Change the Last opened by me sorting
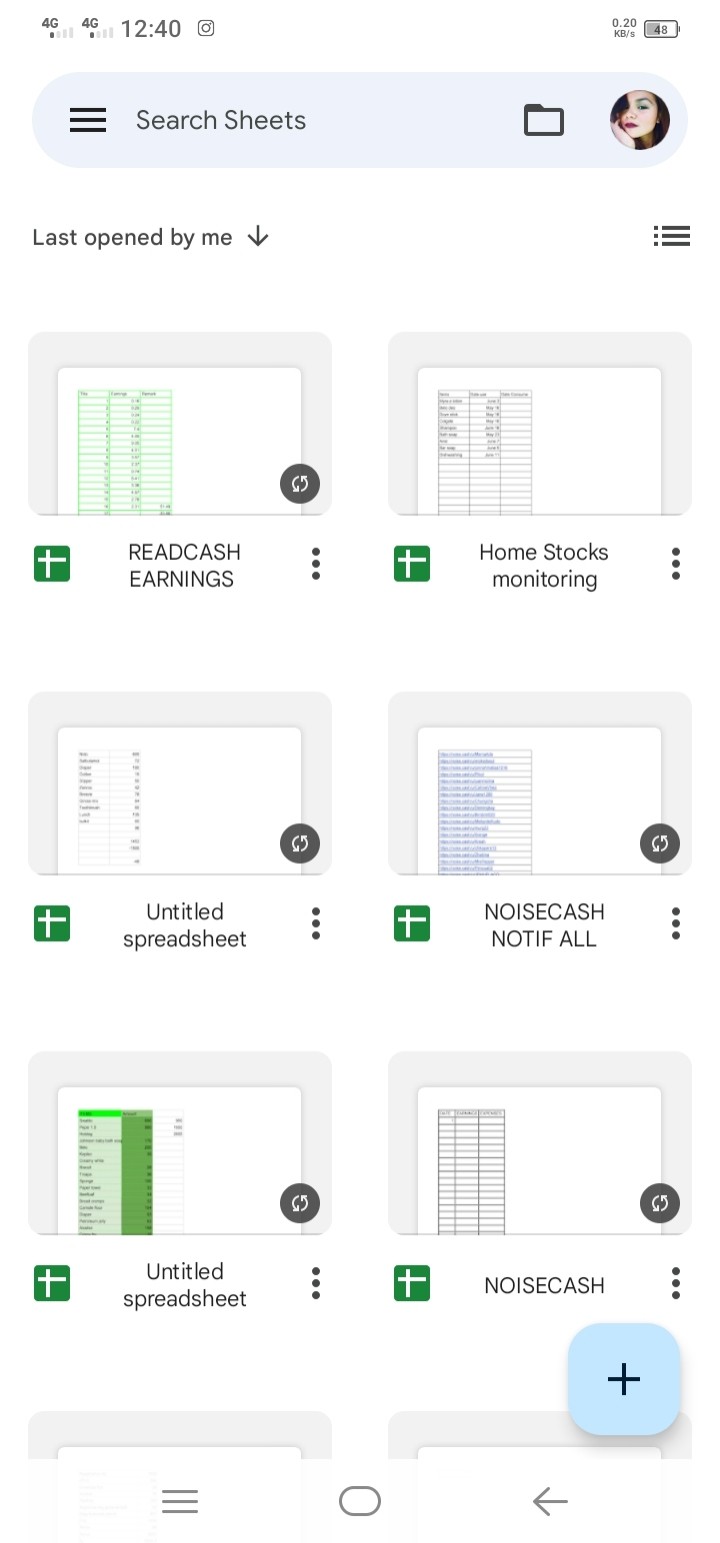The height and width of the screenshot is (1543, 720). click(x=151, y=237)
